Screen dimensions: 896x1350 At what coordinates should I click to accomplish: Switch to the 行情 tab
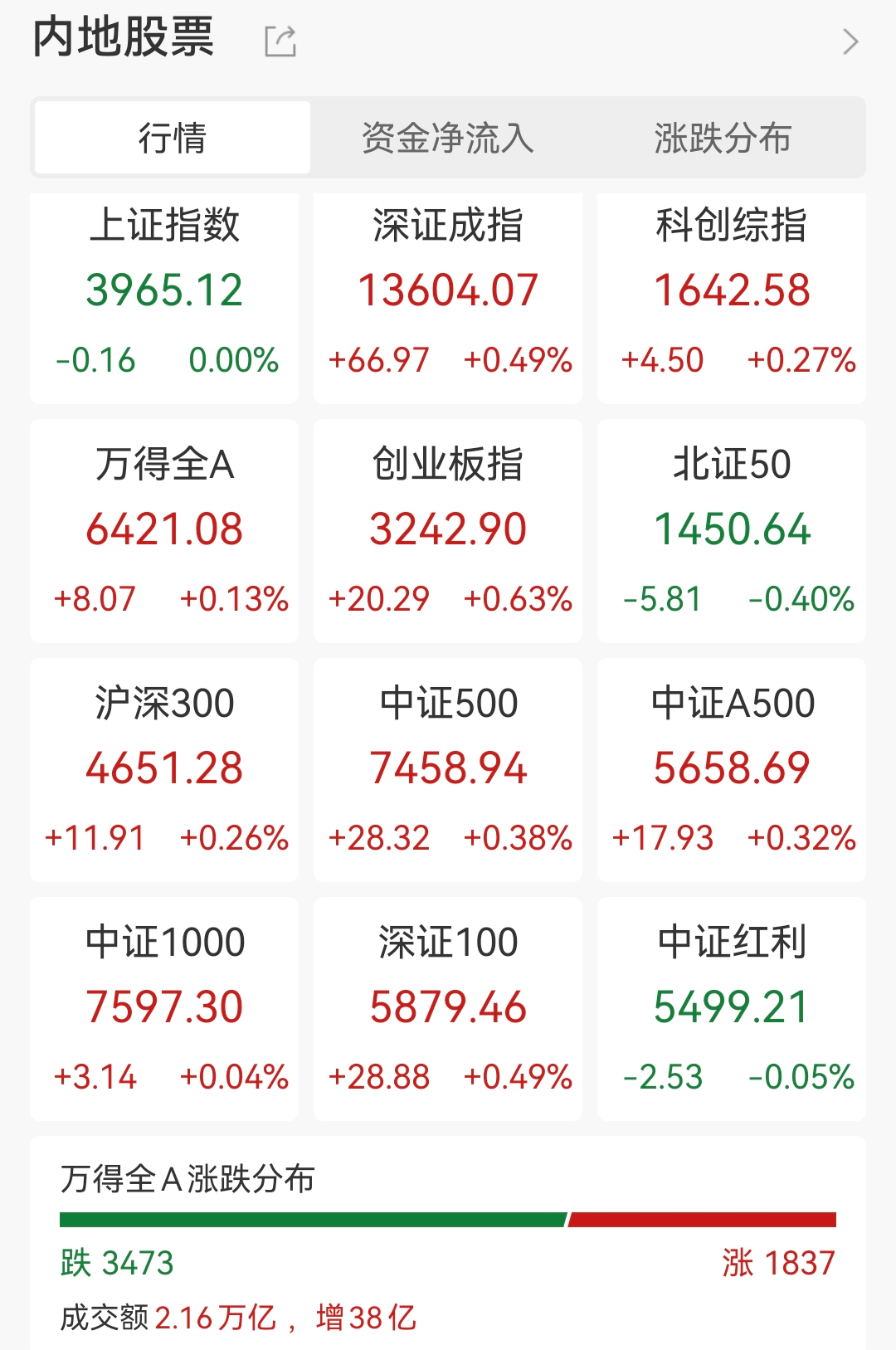[173, 138]
